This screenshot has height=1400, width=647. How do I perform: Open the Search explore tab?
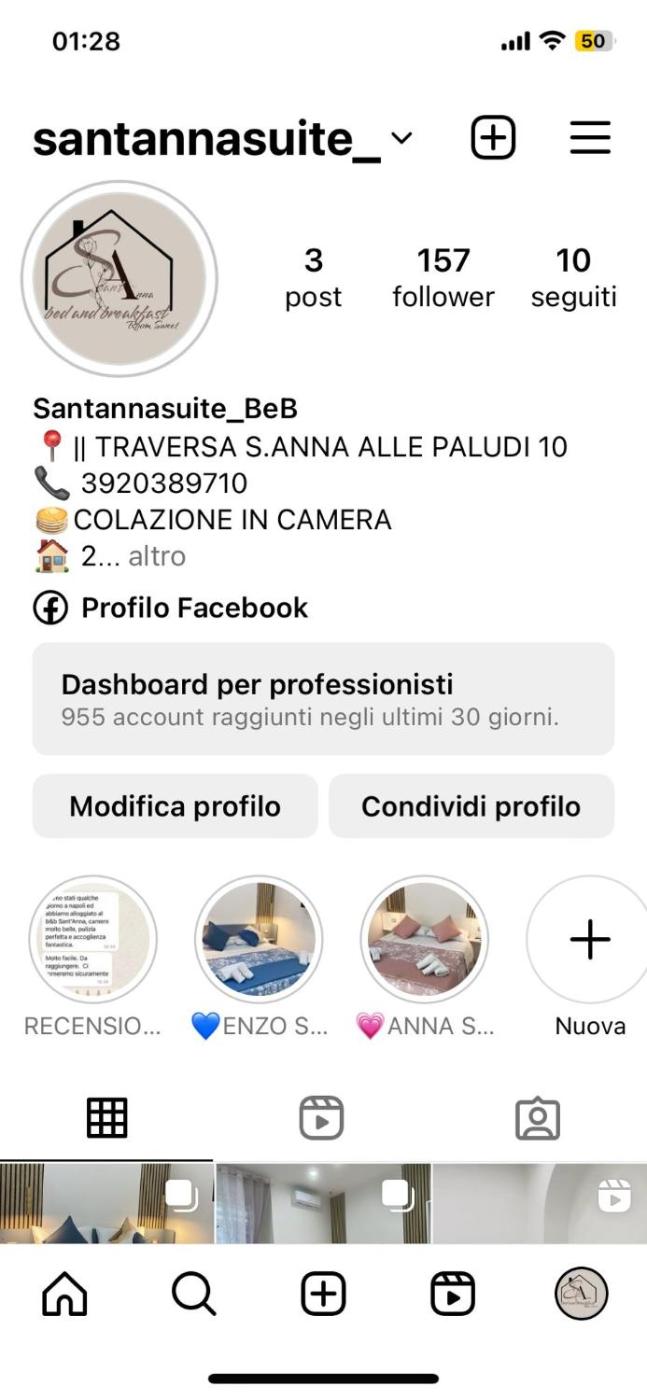[x=193, y=1295]
